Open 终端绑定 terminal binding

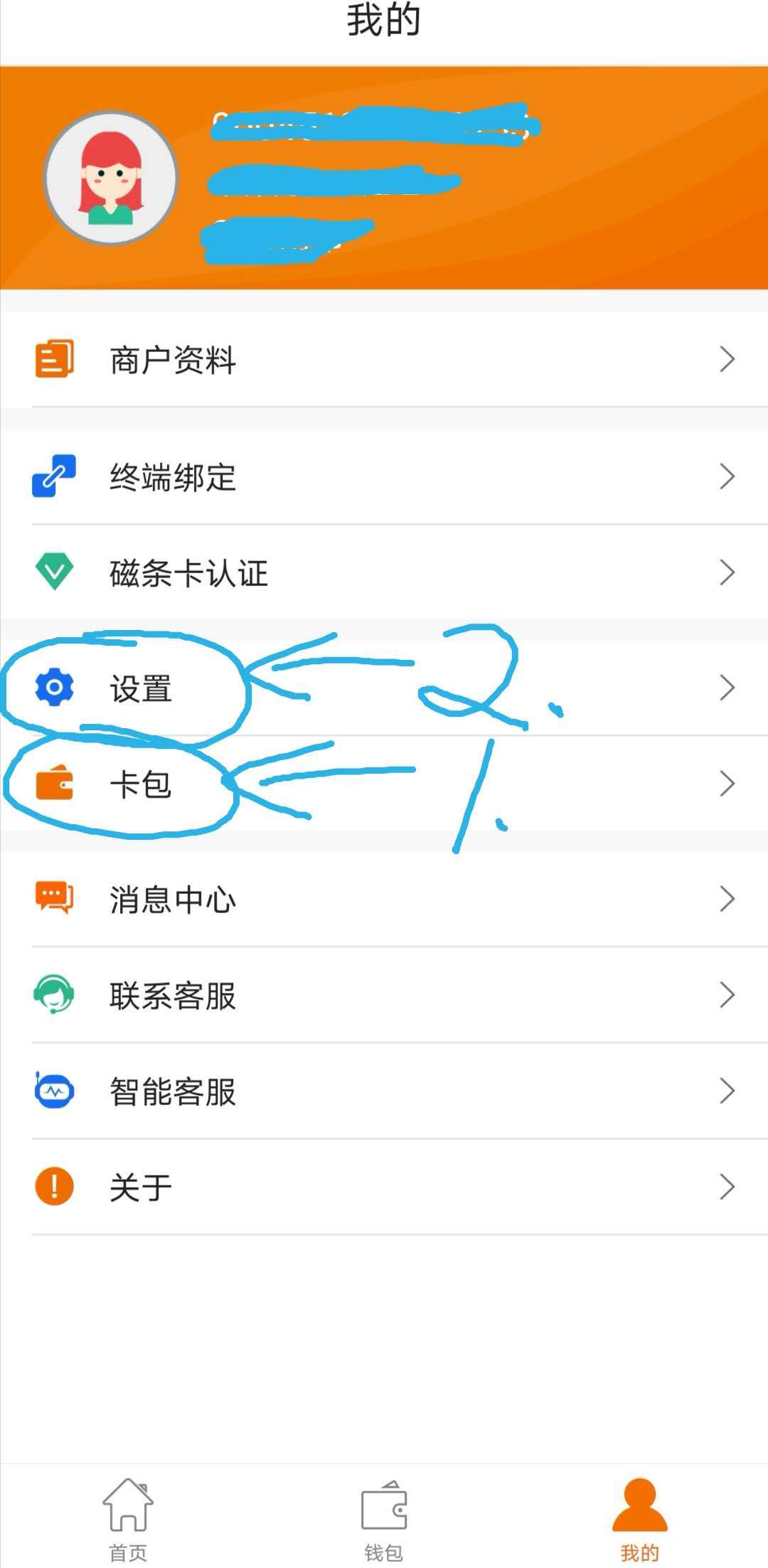click(x=384, y=476)
